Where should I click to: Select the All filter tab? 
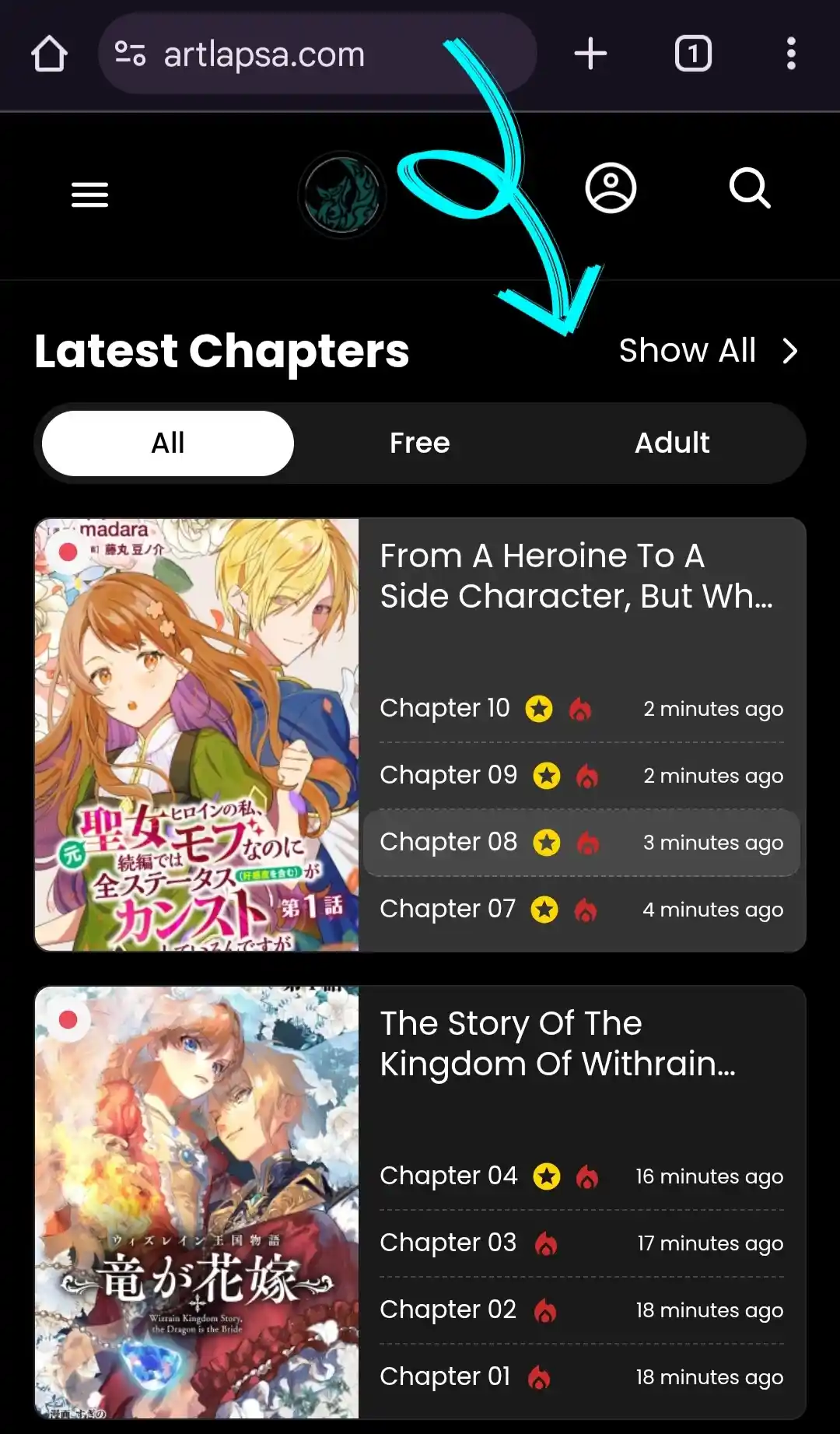(x=168, y=443)
